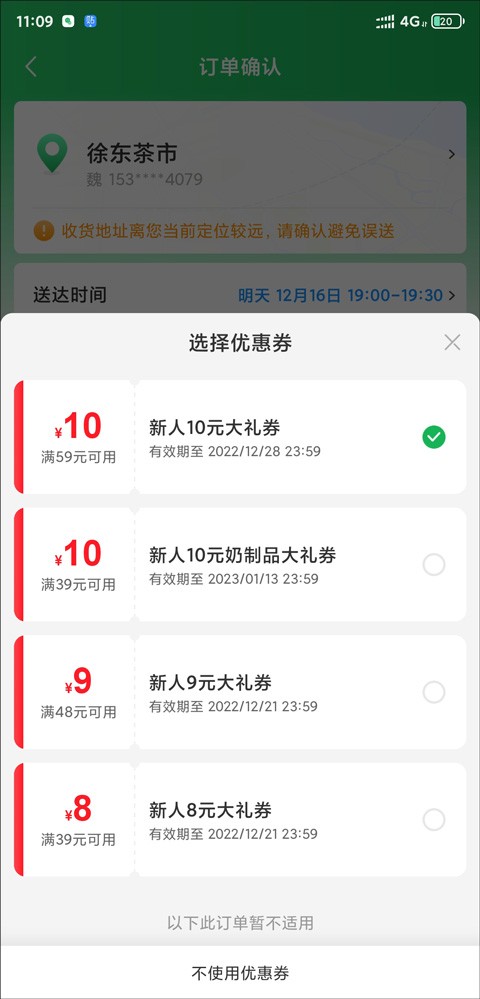Tap 不使用优惠券 to skip coupons
Screen dimensions: 480x999
(x=240, y=972)
